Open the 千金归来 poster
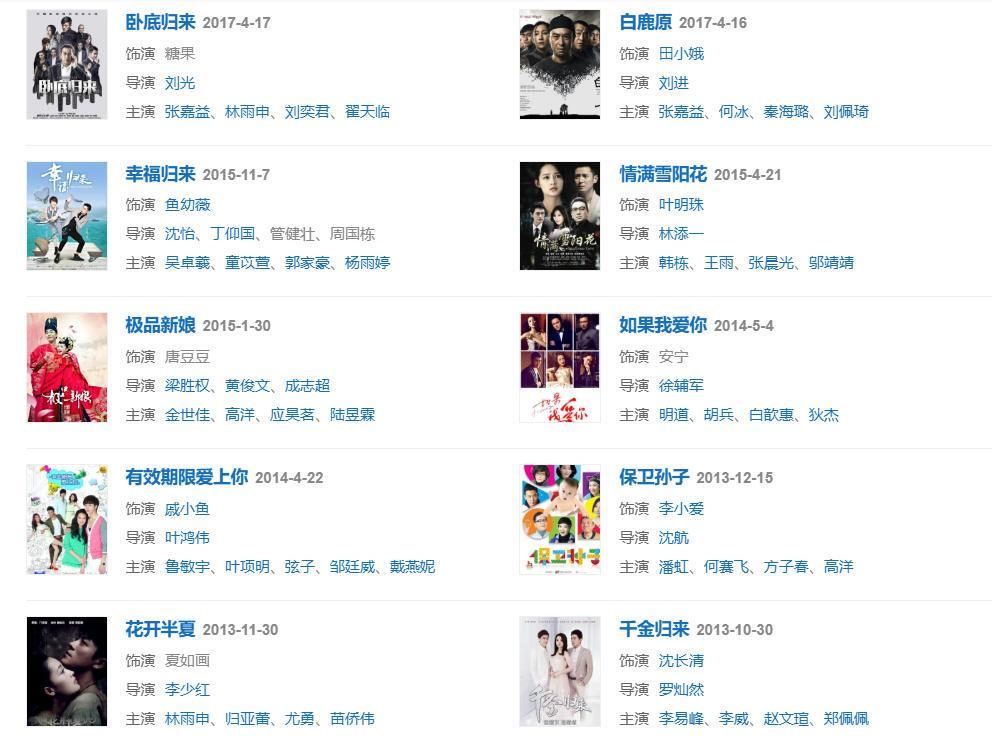 coord(560,671)
